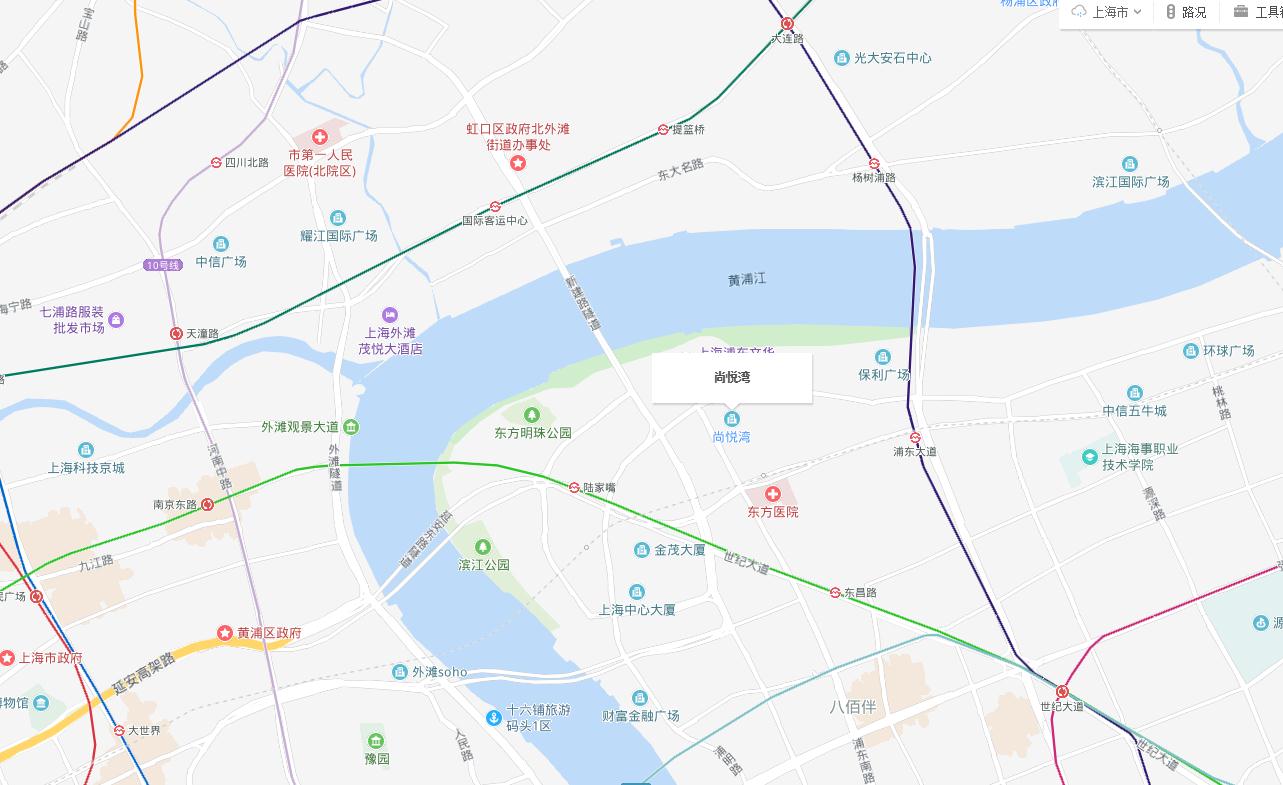
Task: Open the 保利广场 marker
Action: tap(883, 357)
